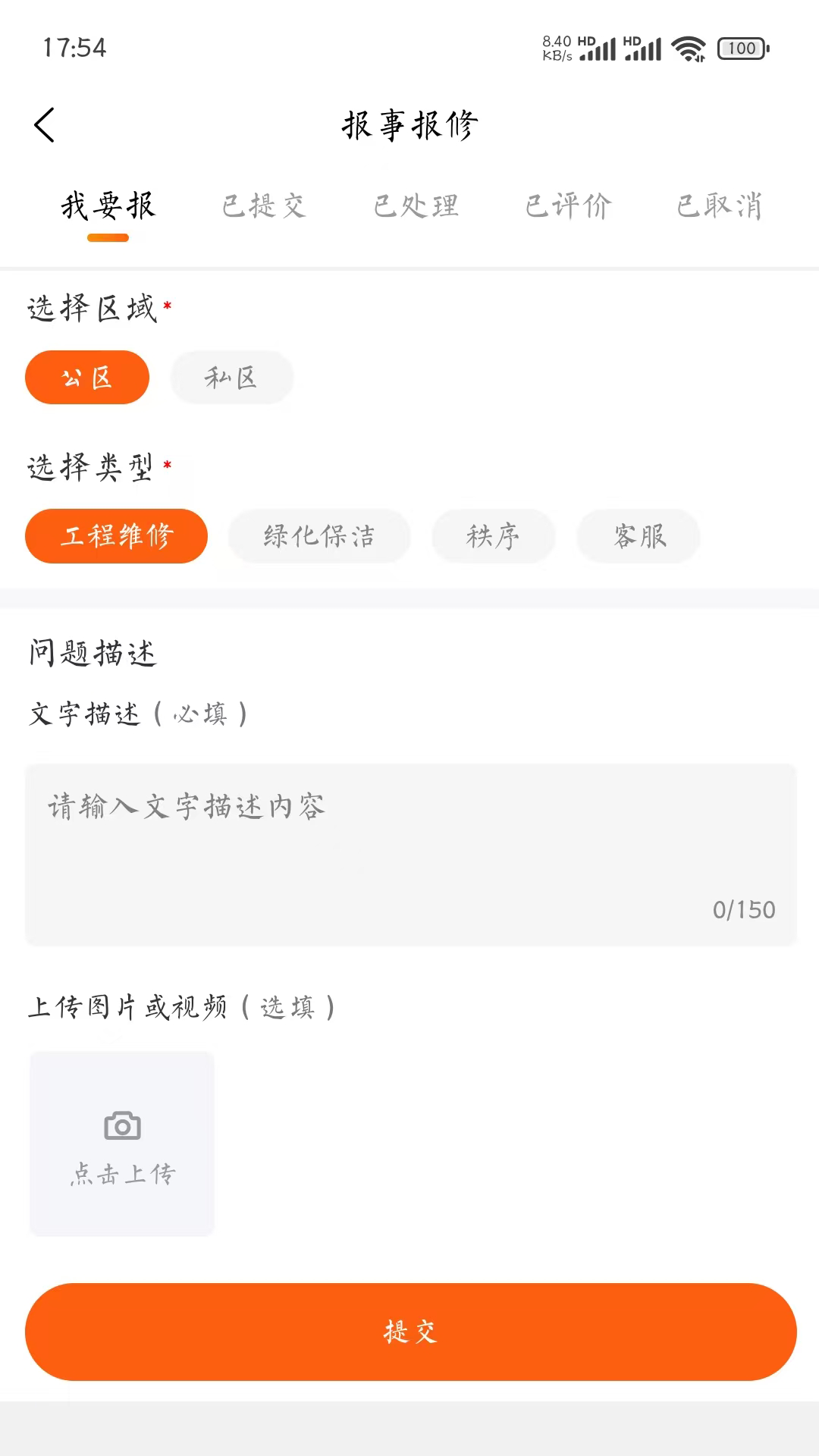819x1456 pixels.
Task: Click the back arrow to exit repair form
Action: pyautogui.click(x=45, y=124)
